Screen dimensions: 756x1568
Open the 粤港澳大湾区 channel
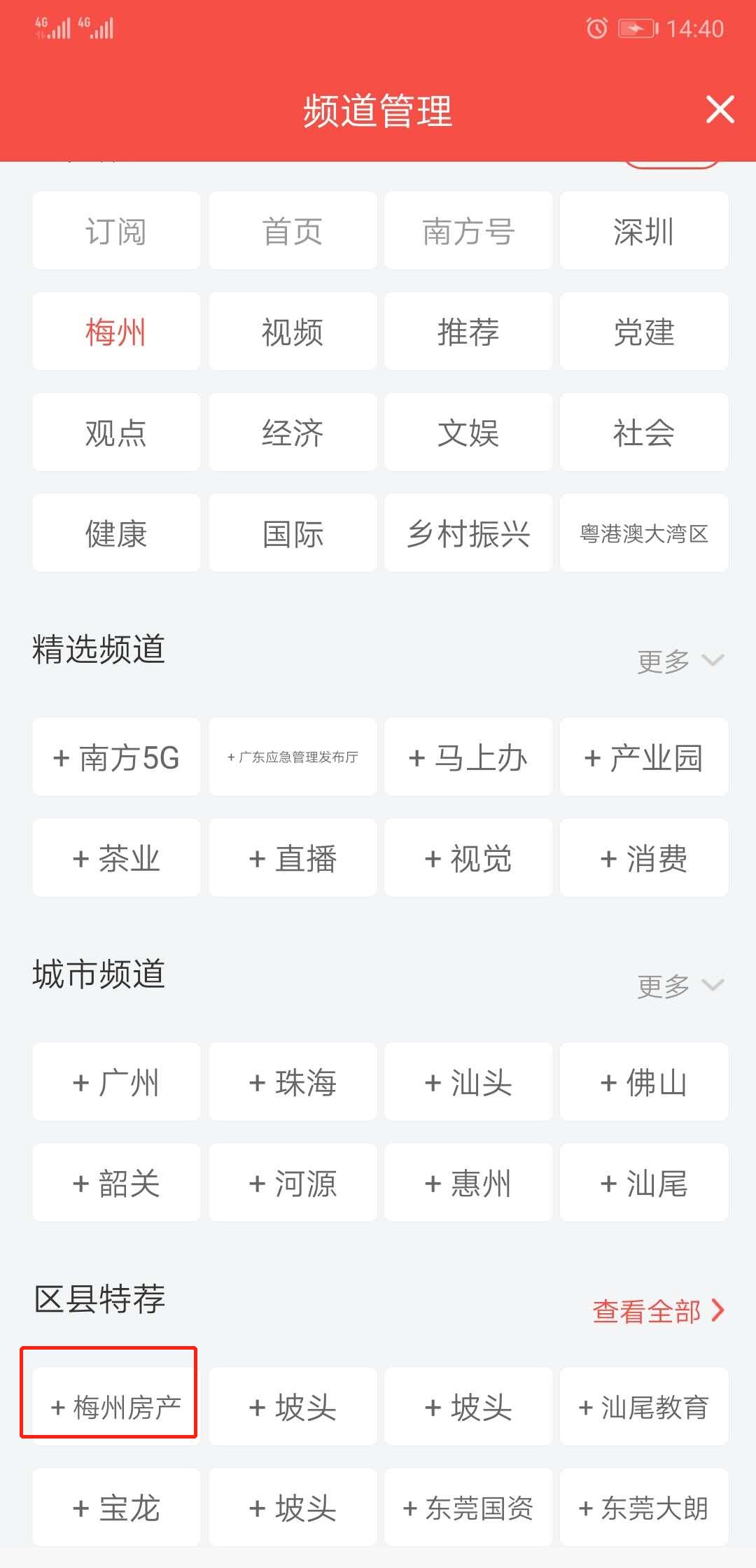(x=644, y=533)
